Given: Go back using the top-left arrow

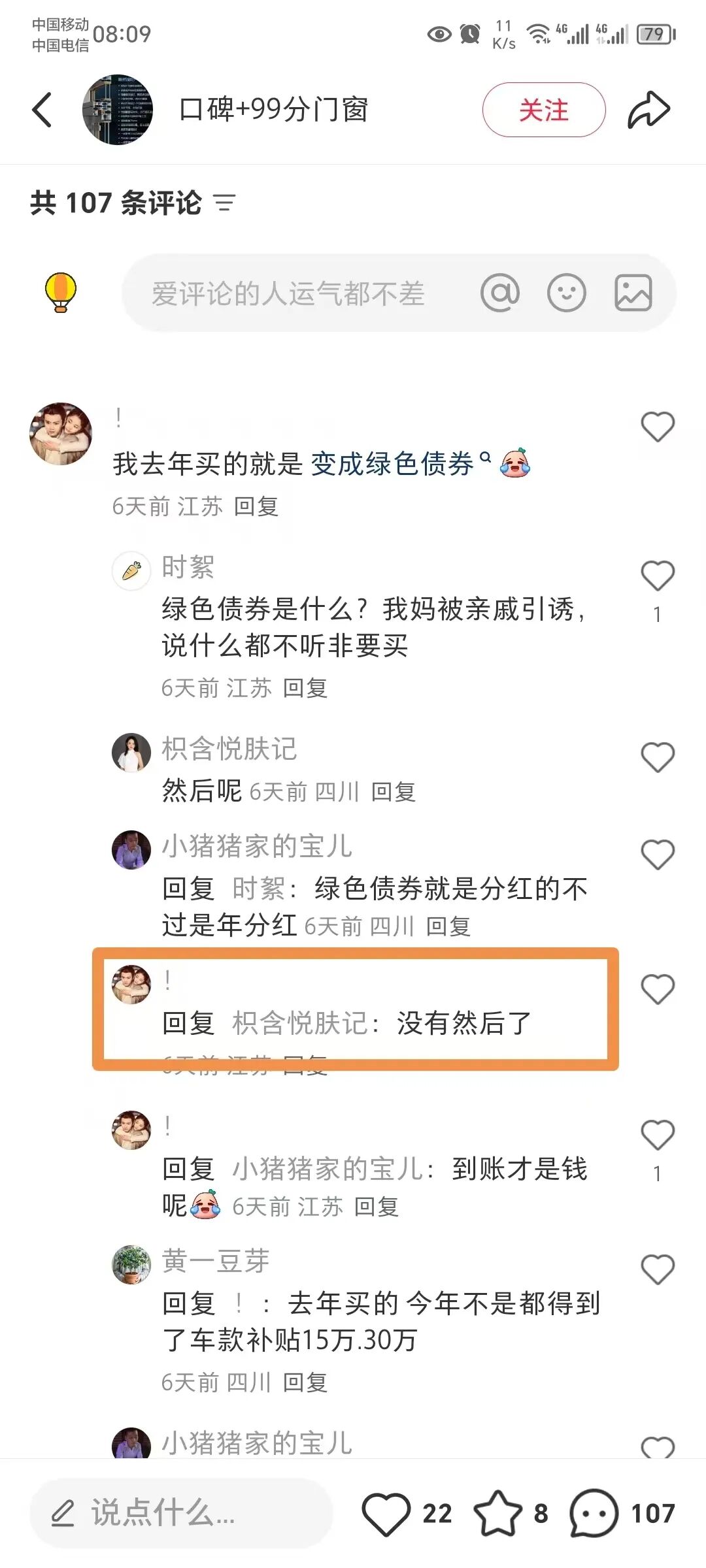Looking at the screenshot, I should [42, 110].
